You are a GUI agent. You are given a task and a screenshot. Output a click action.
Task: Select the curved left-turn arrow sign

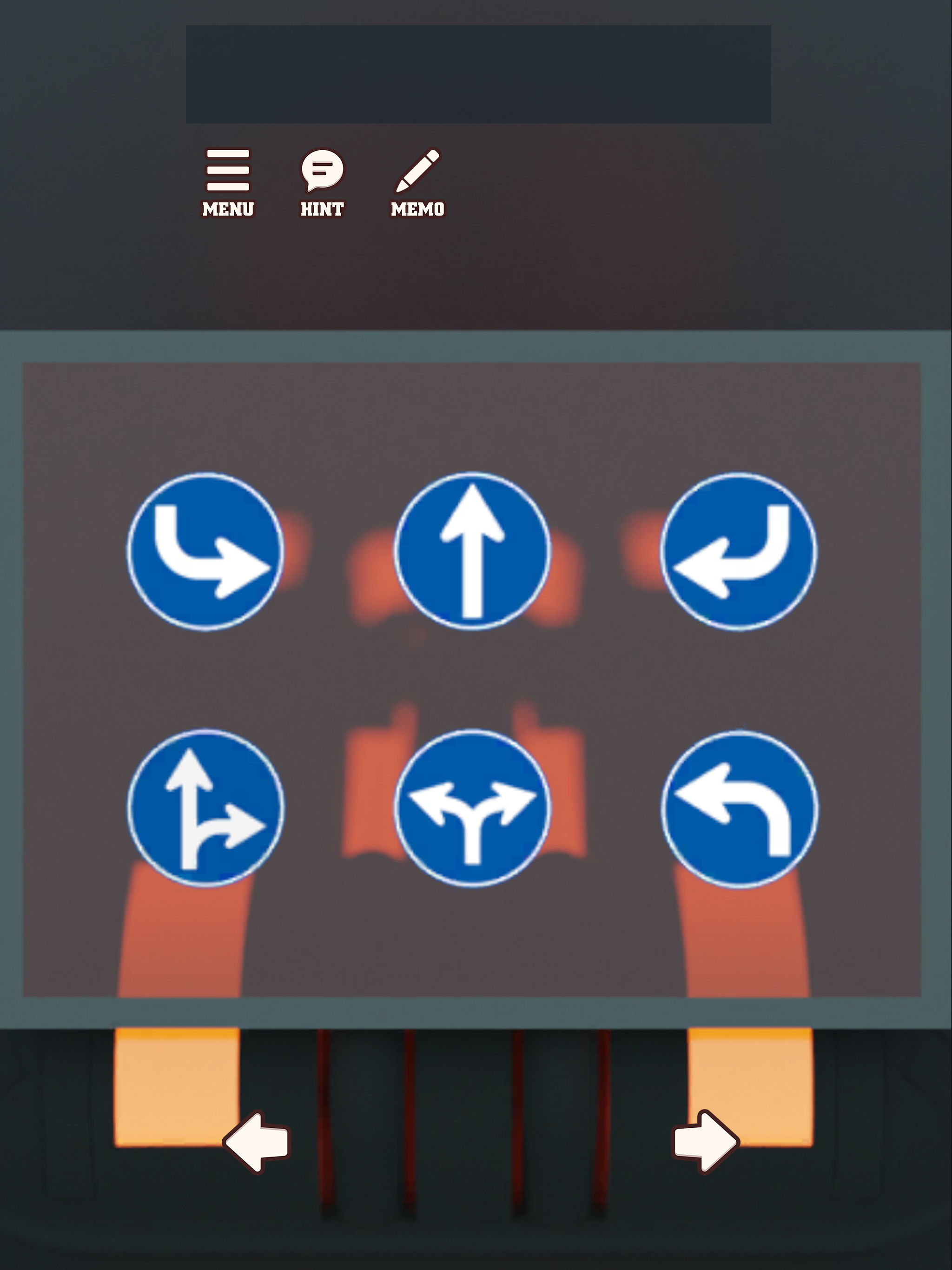pos(738,551)
